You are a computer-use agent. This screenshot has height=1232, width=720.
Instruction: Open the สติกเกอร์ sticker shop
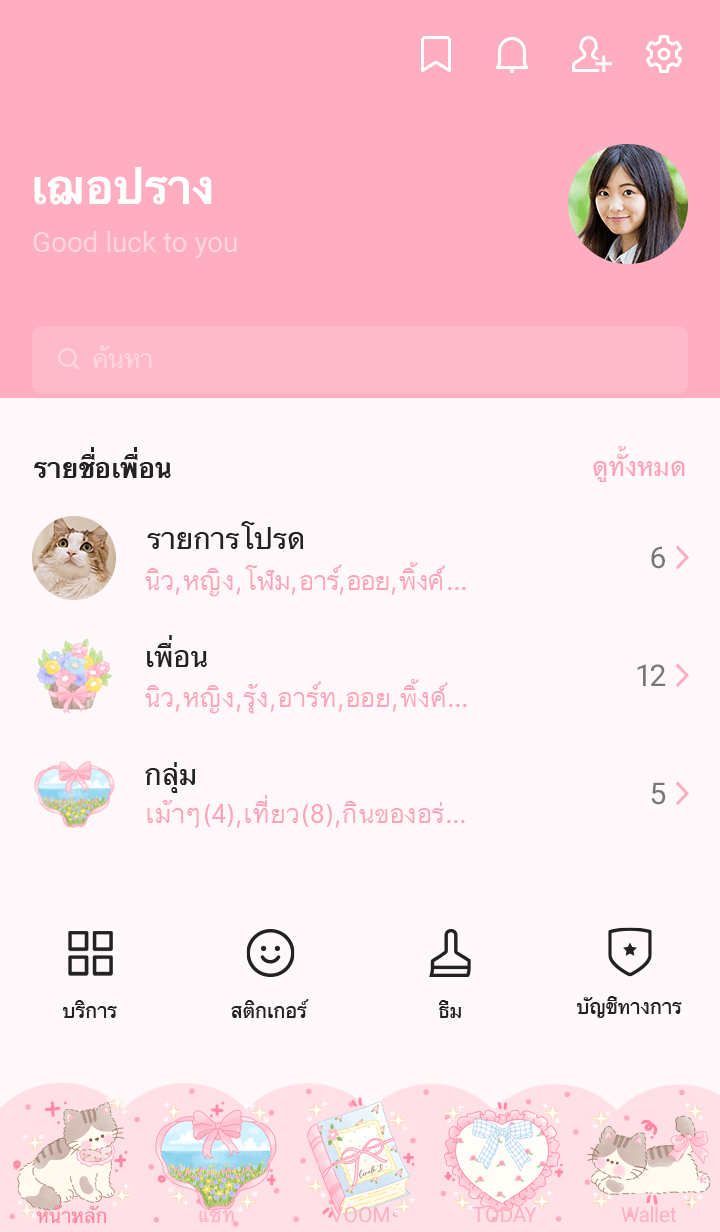[x=270, y=972]
